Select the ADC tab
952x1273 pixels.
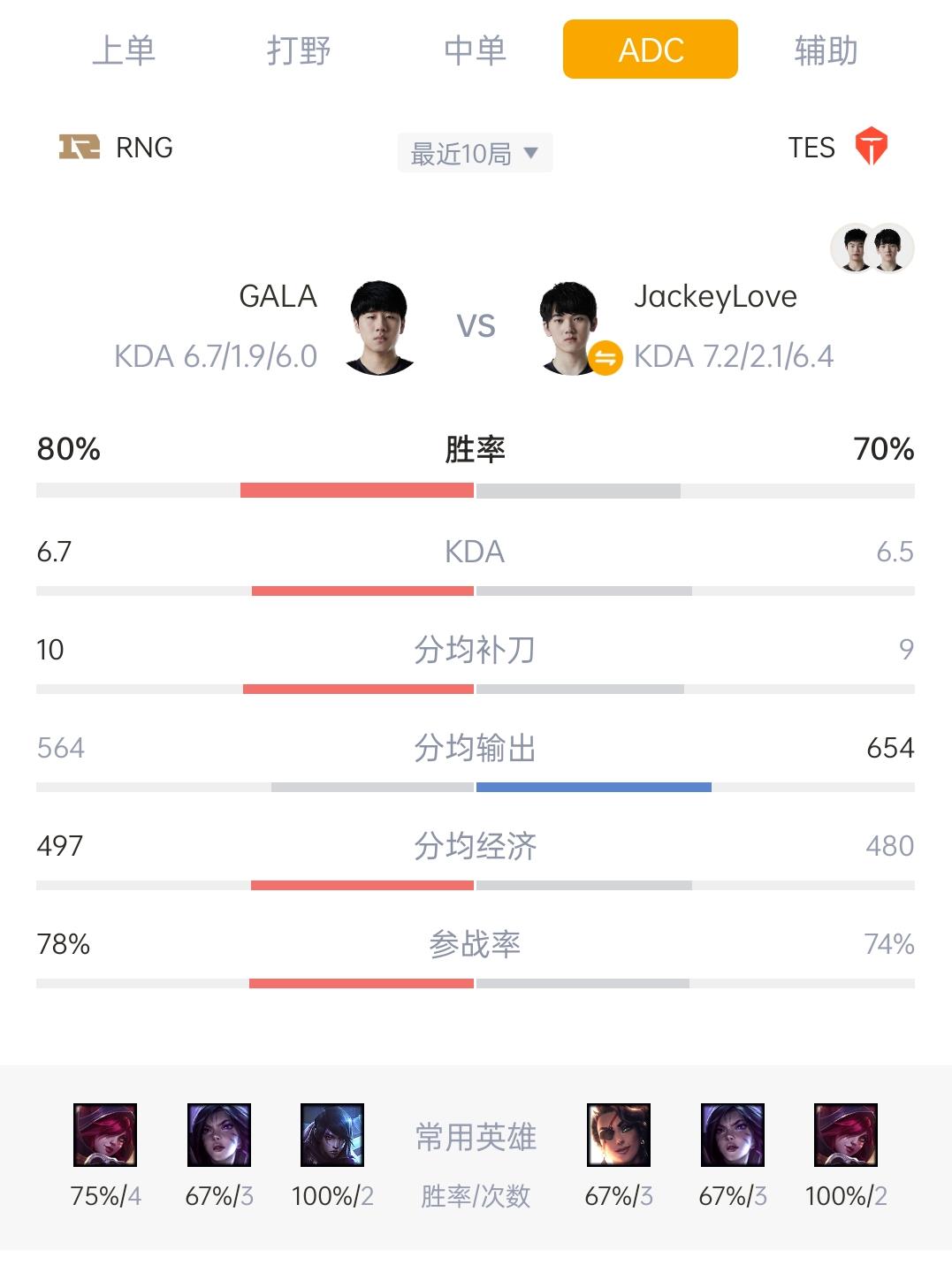(x=651, y=50)
